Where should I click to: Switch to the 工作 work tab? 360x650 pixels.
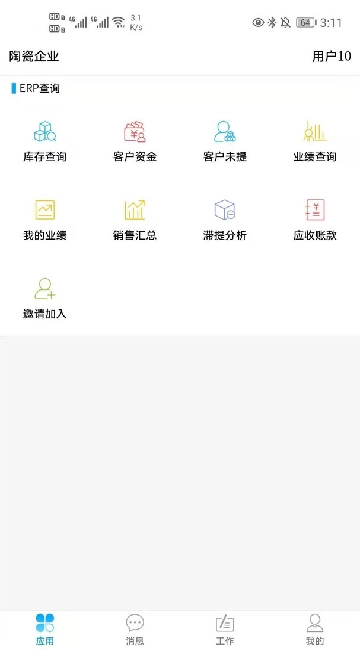[225, 629]
